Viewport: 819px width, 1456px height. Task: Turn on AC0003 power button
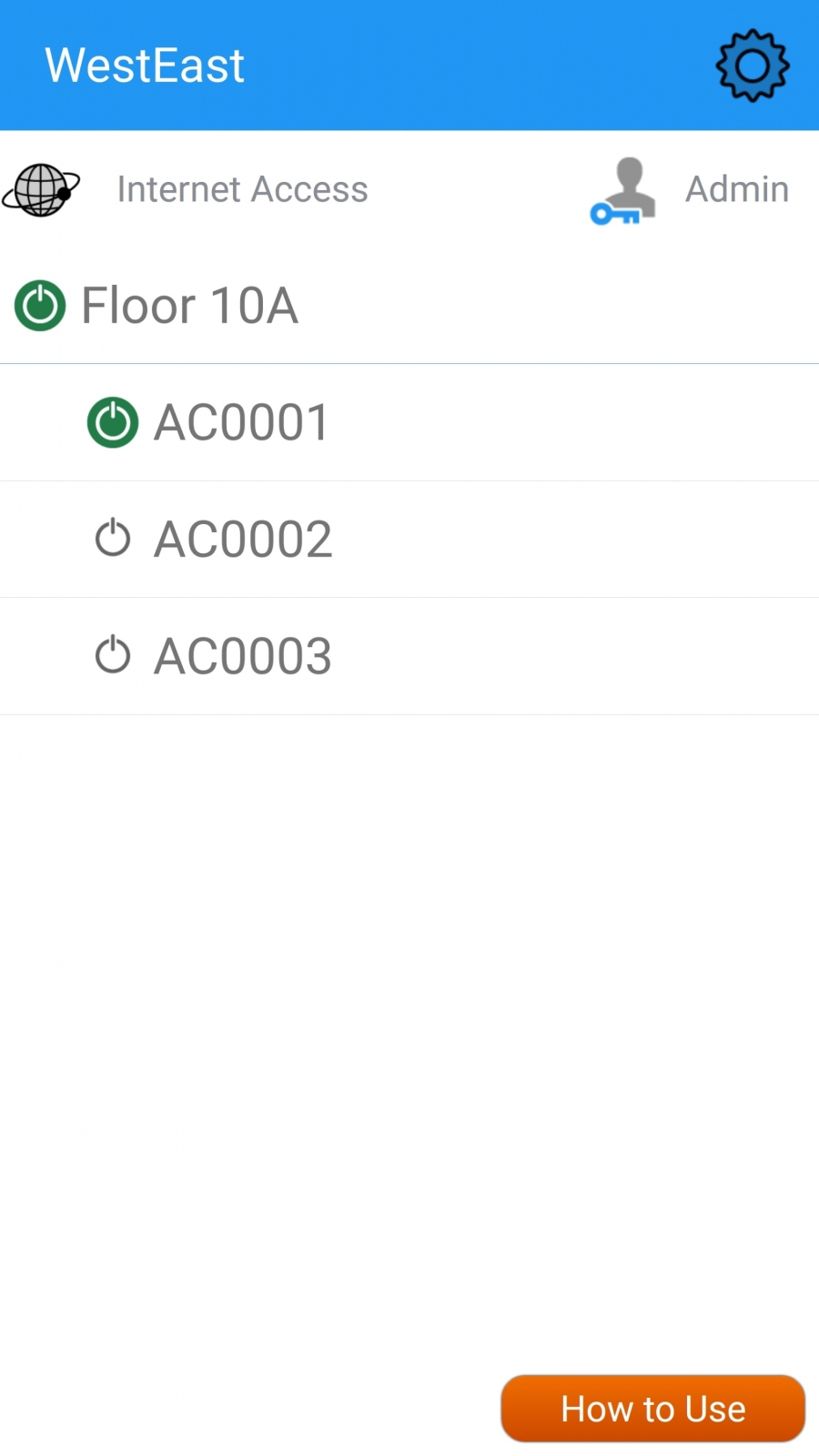(x=113, y=655)
